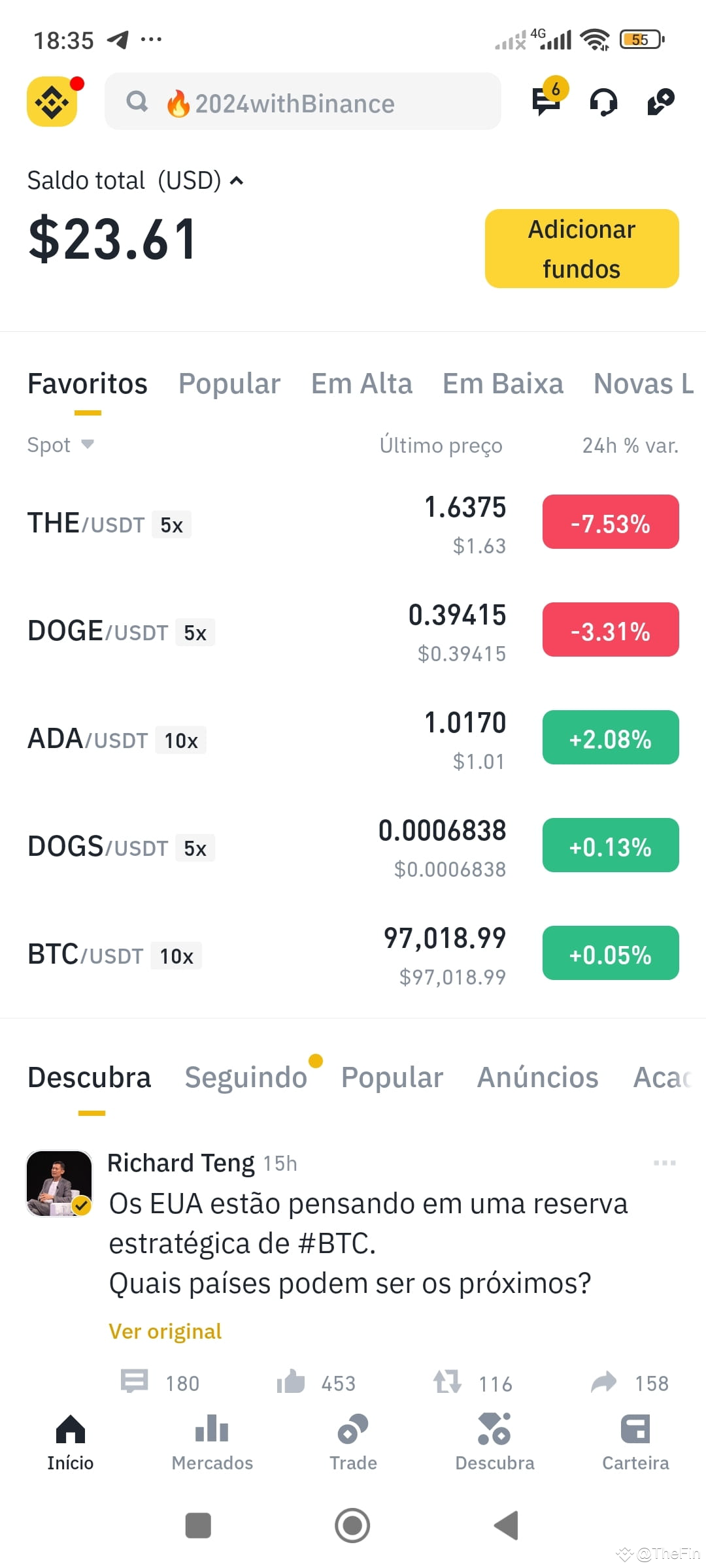Open the messages icon with badge 6

coord(546,101)
